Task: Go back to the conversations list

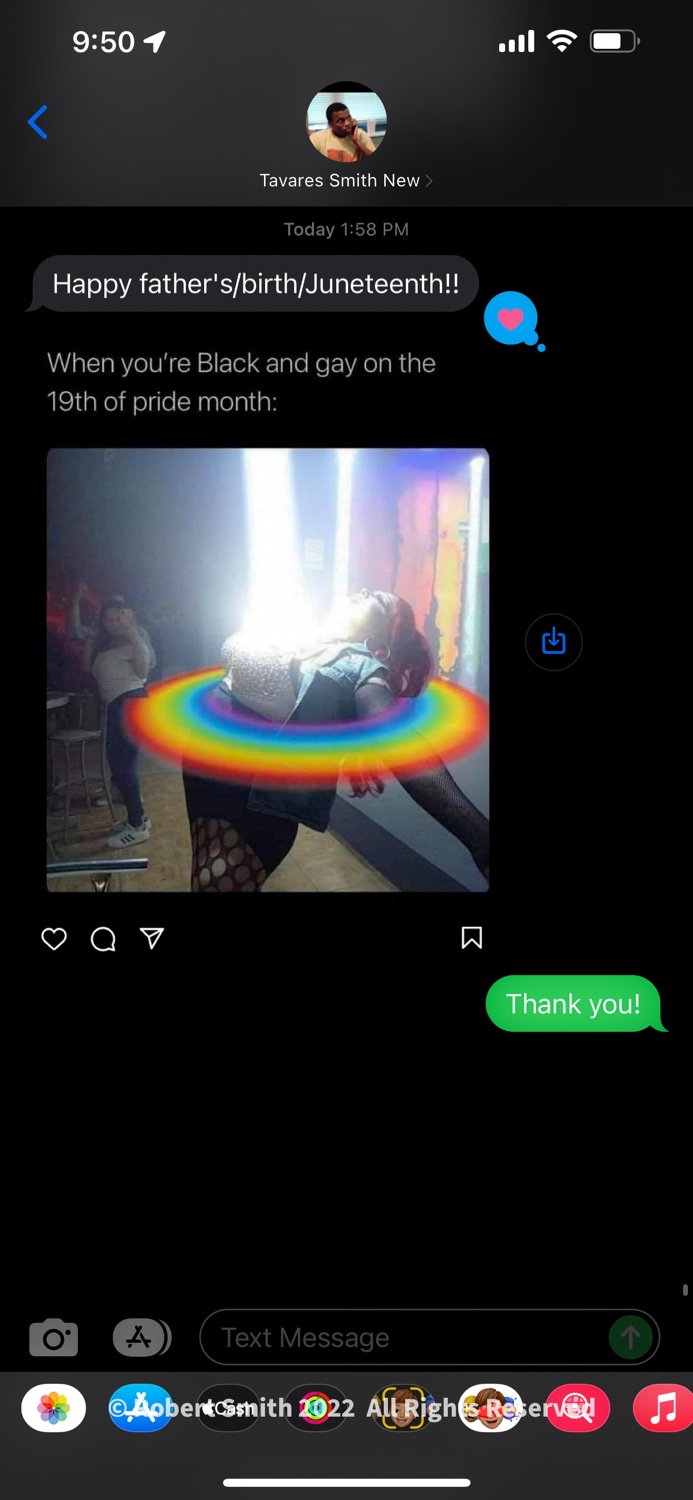Action: pos(38,122)
